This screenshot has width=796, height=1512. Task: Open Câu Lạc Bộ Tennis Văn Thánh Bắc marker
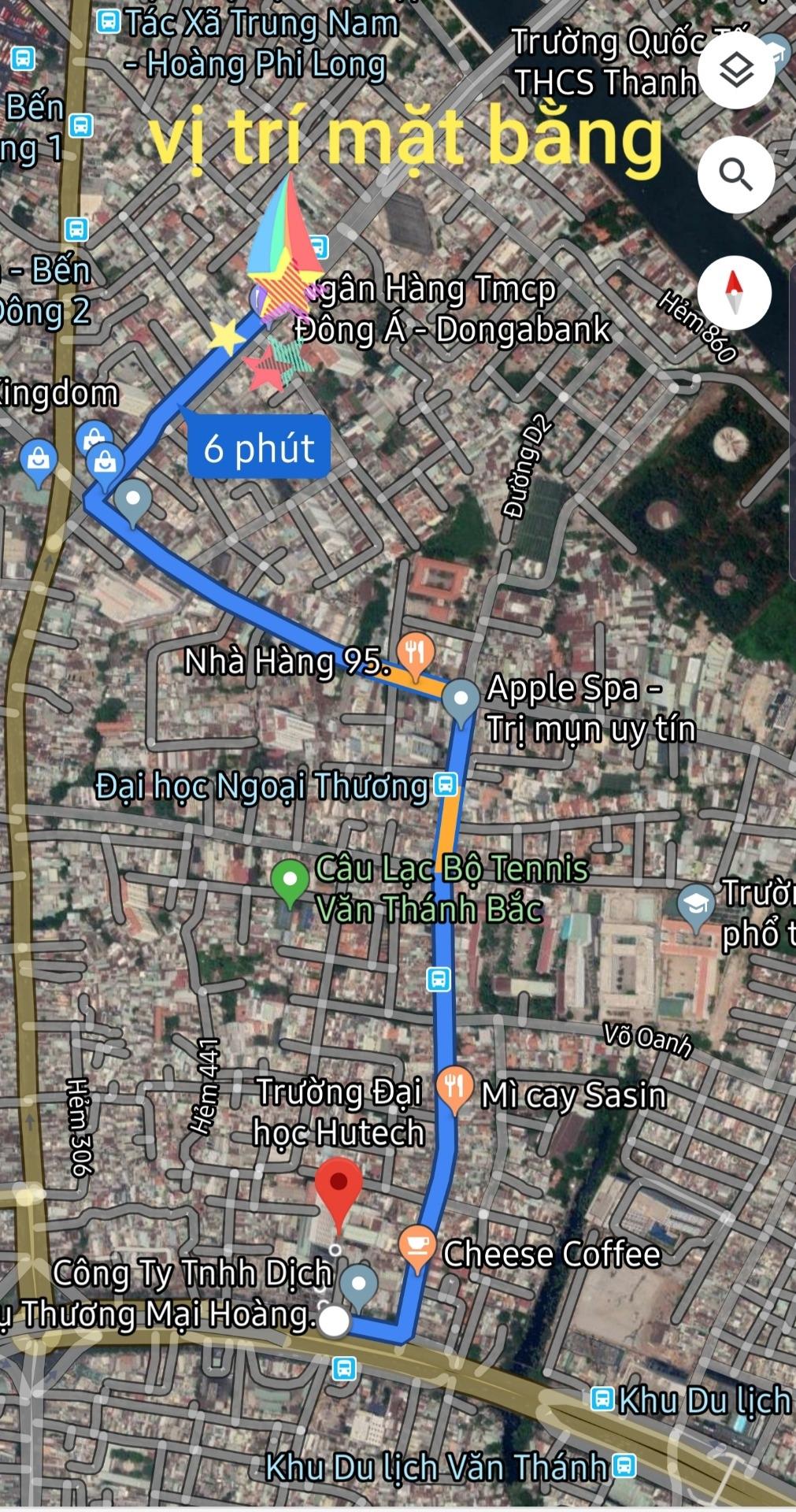[290, 879]
